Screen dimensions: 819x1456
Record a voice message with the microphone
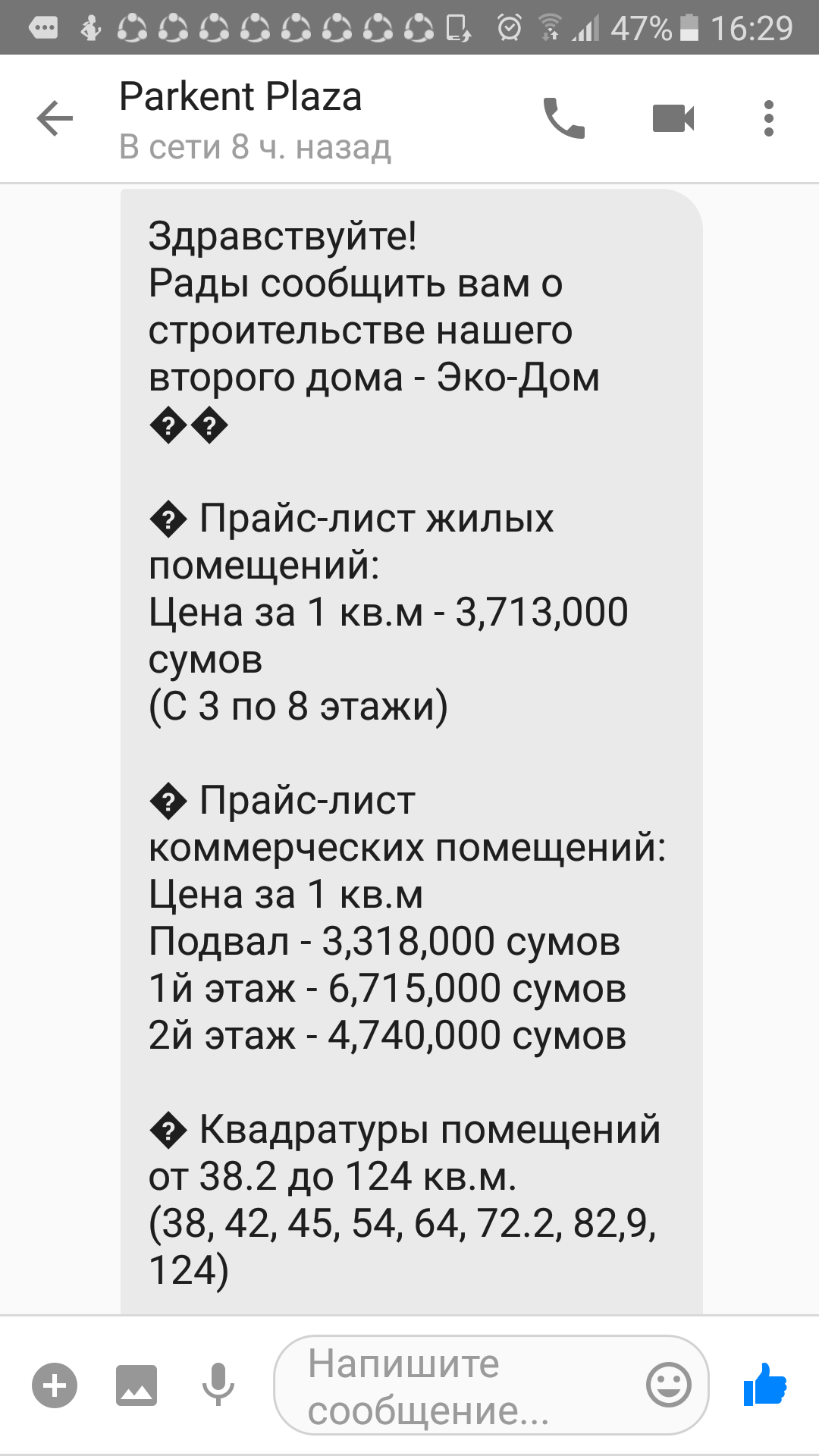point(218,1385)
